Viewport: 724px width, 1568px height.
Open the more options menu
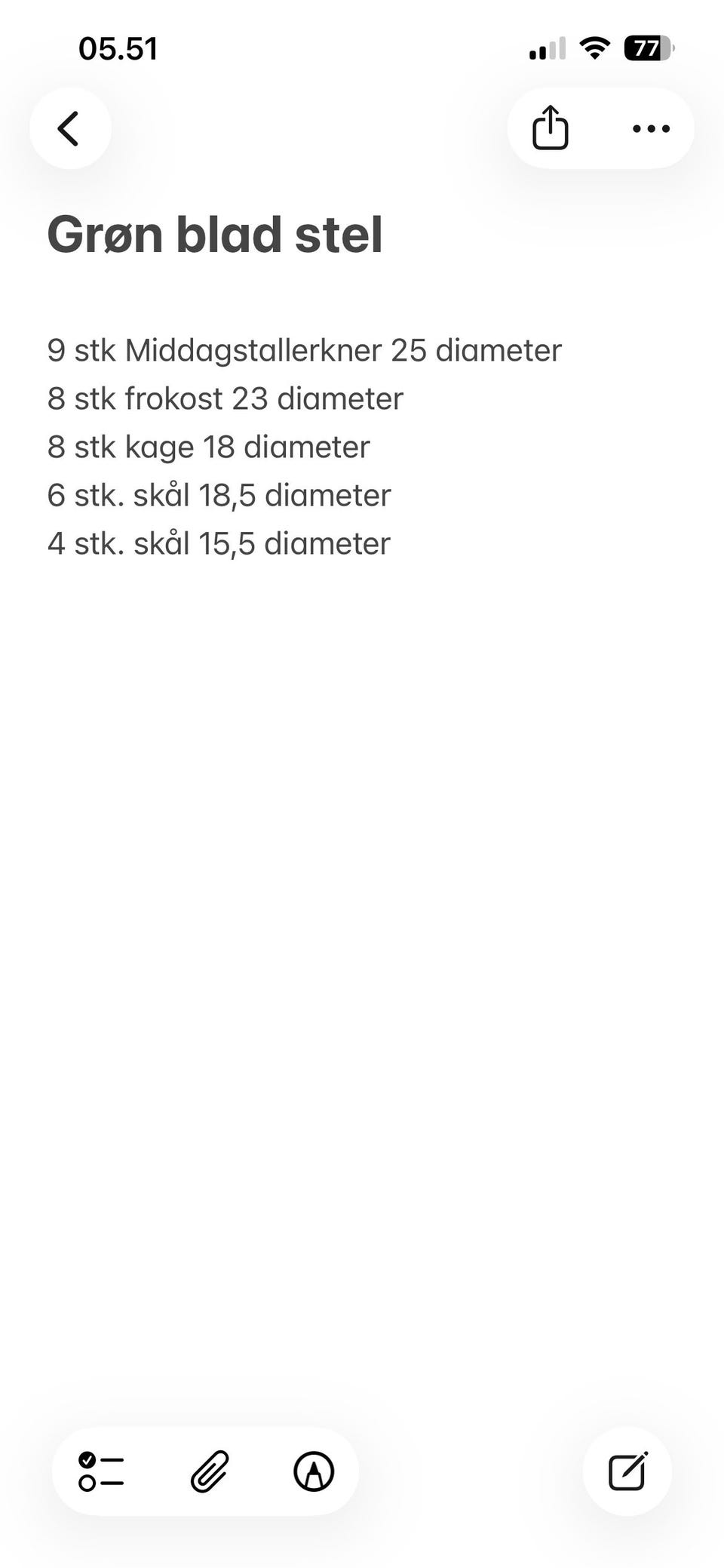(651, 128)
